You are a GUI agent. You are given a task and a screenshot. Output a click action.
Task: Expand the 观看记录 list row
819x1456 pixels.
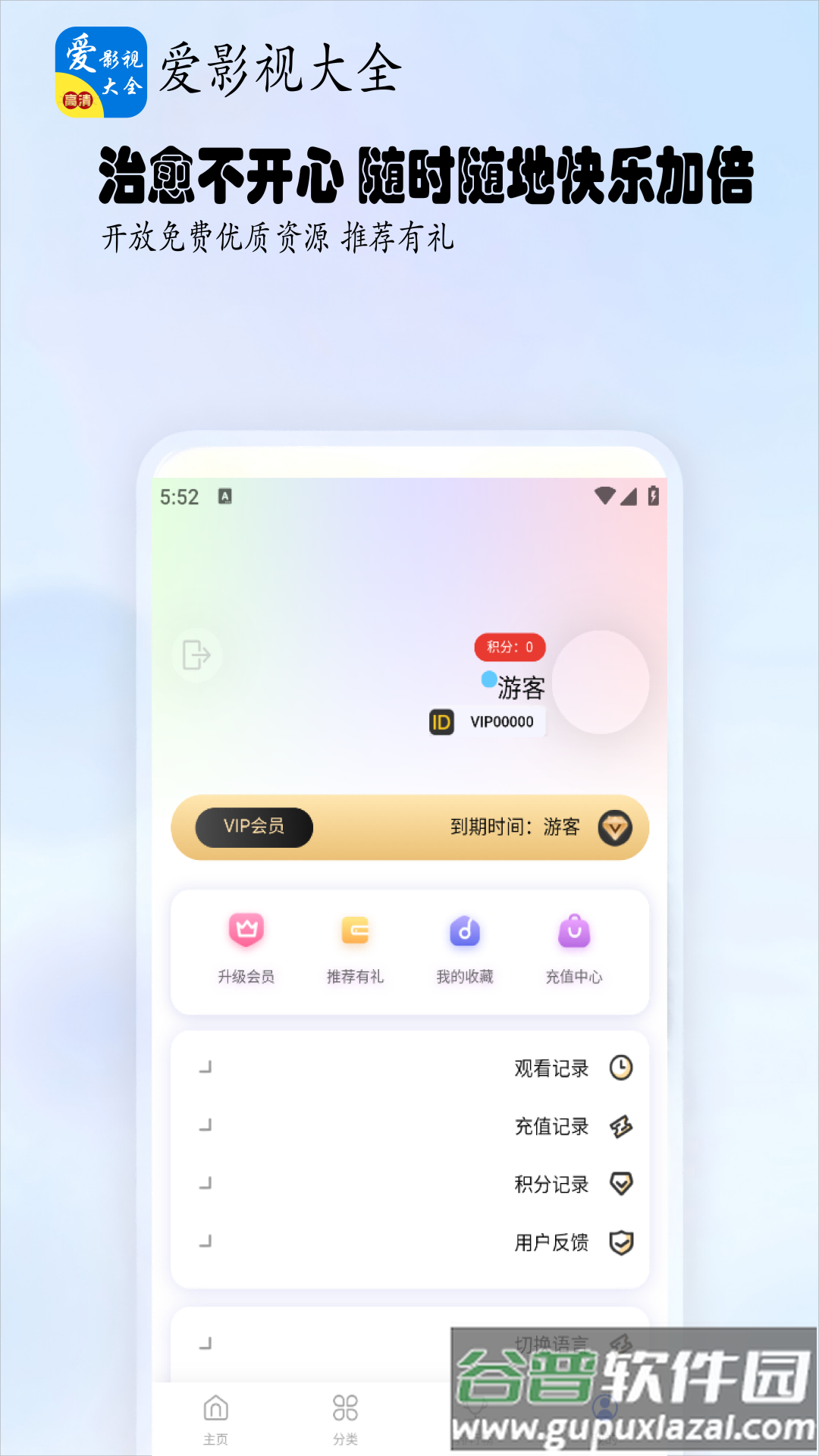[x=409, y=1067]
